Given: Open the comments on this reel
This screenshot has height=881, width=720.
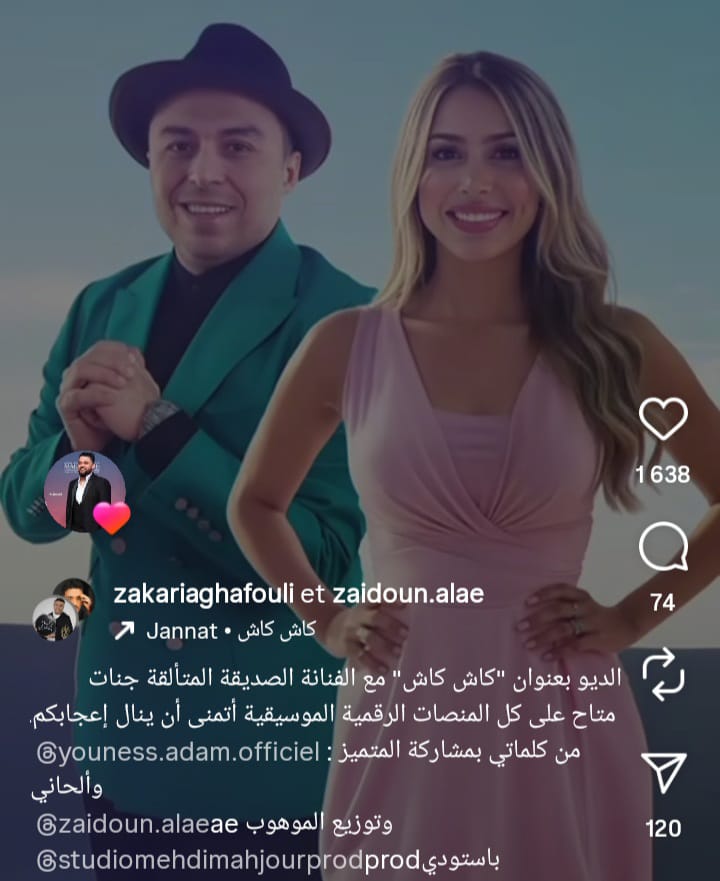Looking at the screenshot, I should [x=663, y=547].
